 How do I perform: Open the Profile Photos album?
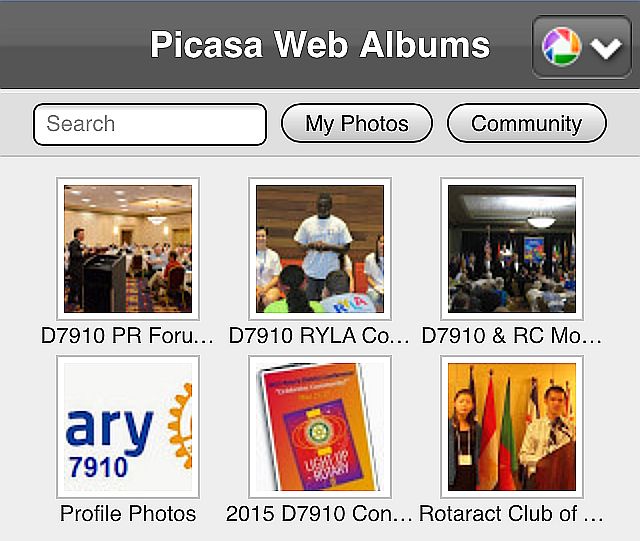pos(128,427)
